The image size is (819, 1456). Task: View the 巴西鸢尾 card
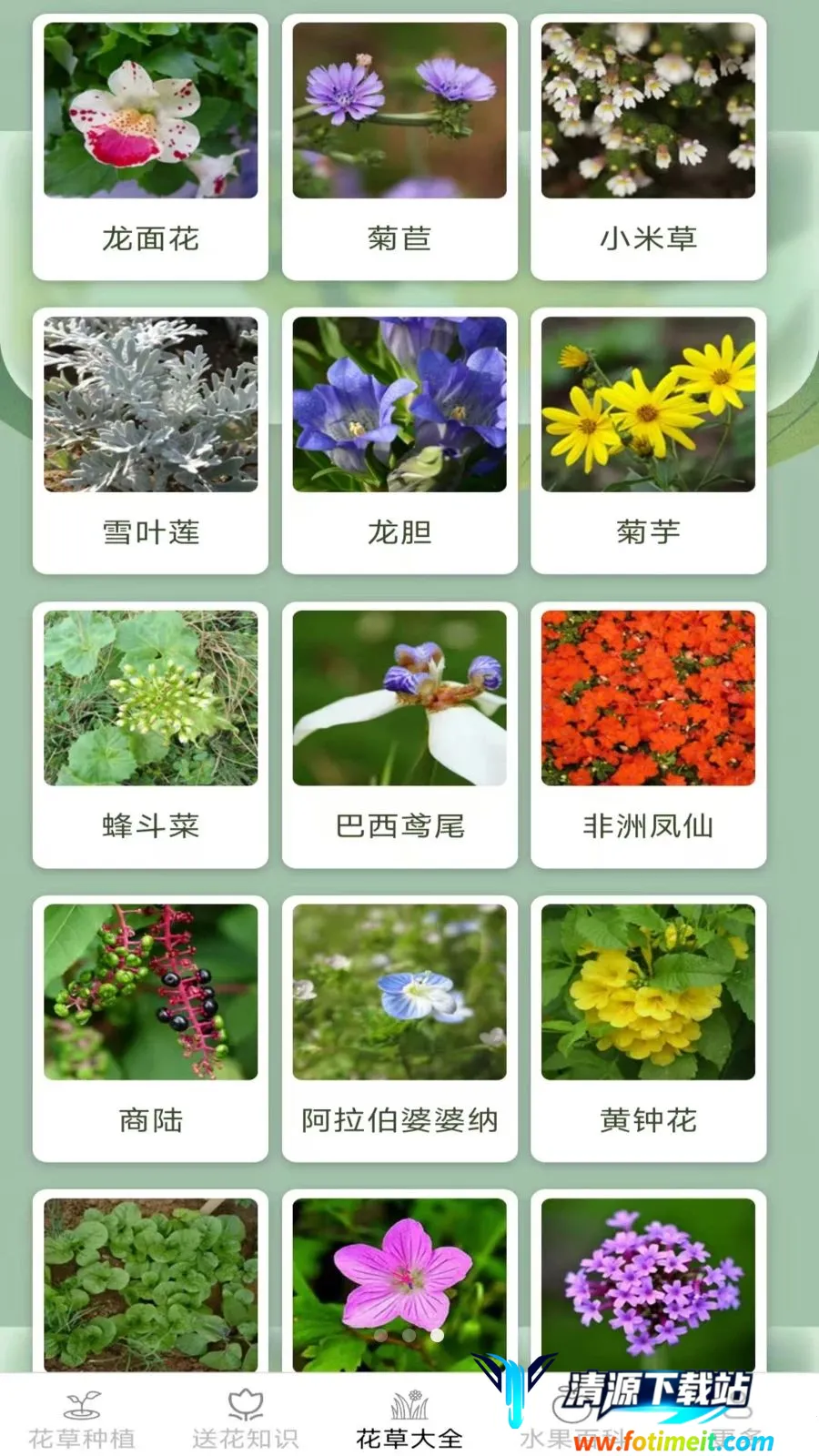[x=399, y=734]
